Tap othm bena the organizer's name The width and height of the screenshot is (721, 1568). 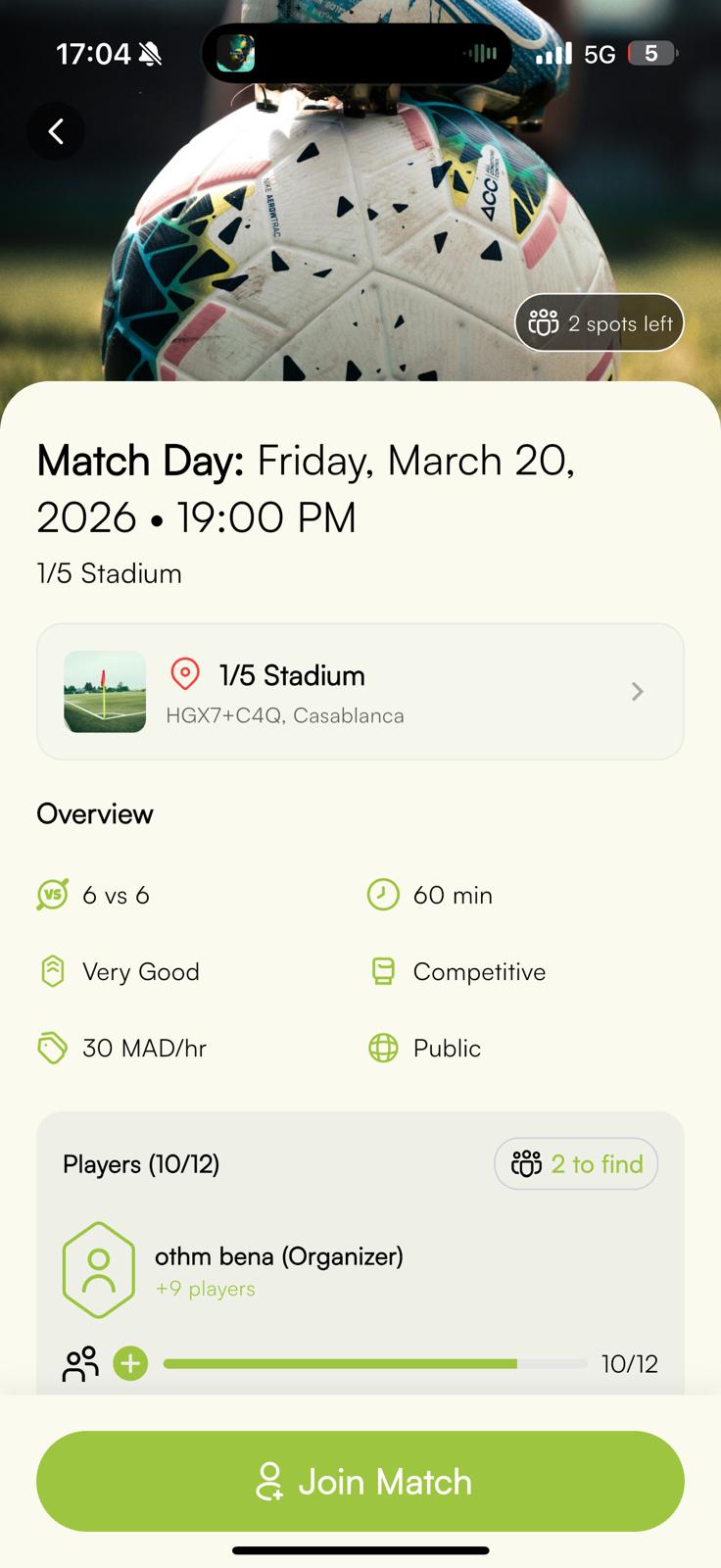click(279, 1256)
